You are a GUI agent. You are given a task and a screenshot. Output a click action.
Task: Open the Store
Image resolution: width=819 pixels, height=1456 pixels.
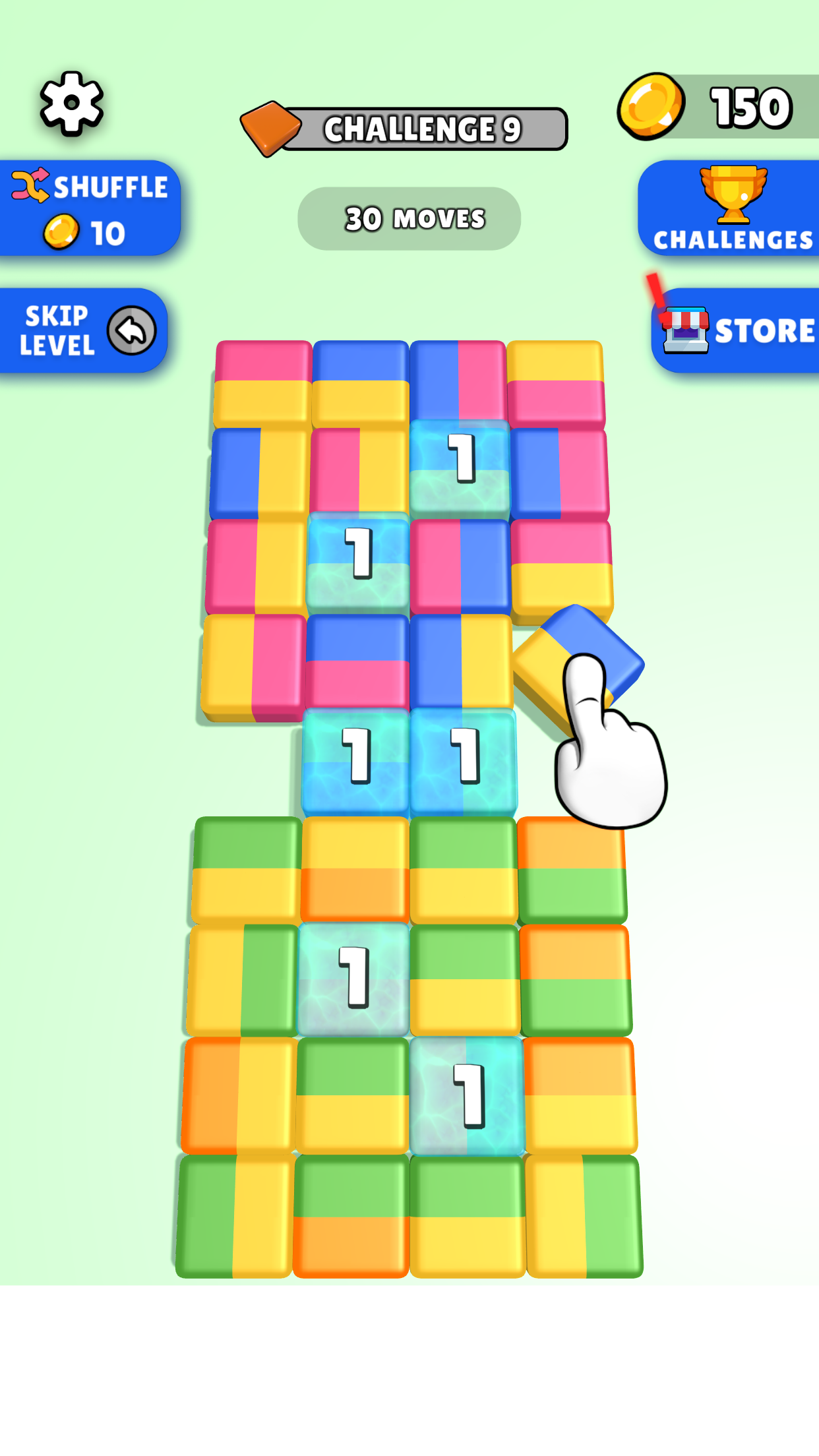click(737, 330)
